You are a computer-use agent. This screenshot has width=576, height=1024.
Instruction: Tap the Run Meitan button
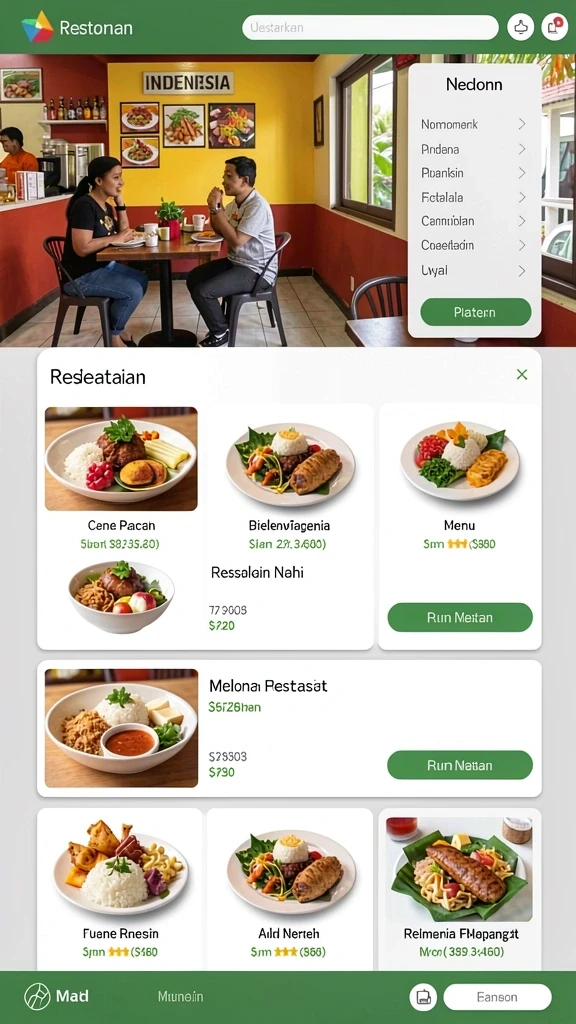(x=460, y=617)
